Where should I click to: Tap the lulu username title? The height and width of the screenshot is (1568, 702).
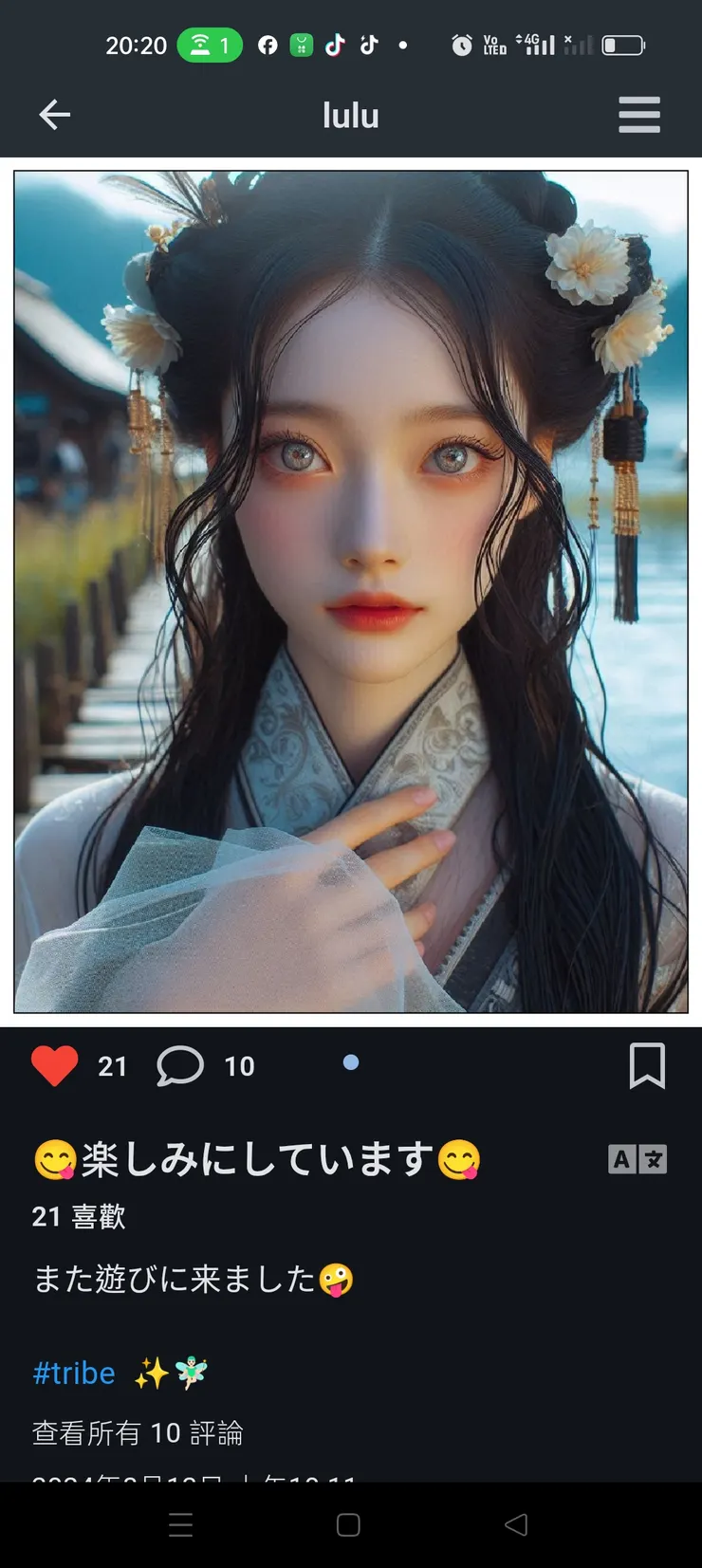pos(350,114)
